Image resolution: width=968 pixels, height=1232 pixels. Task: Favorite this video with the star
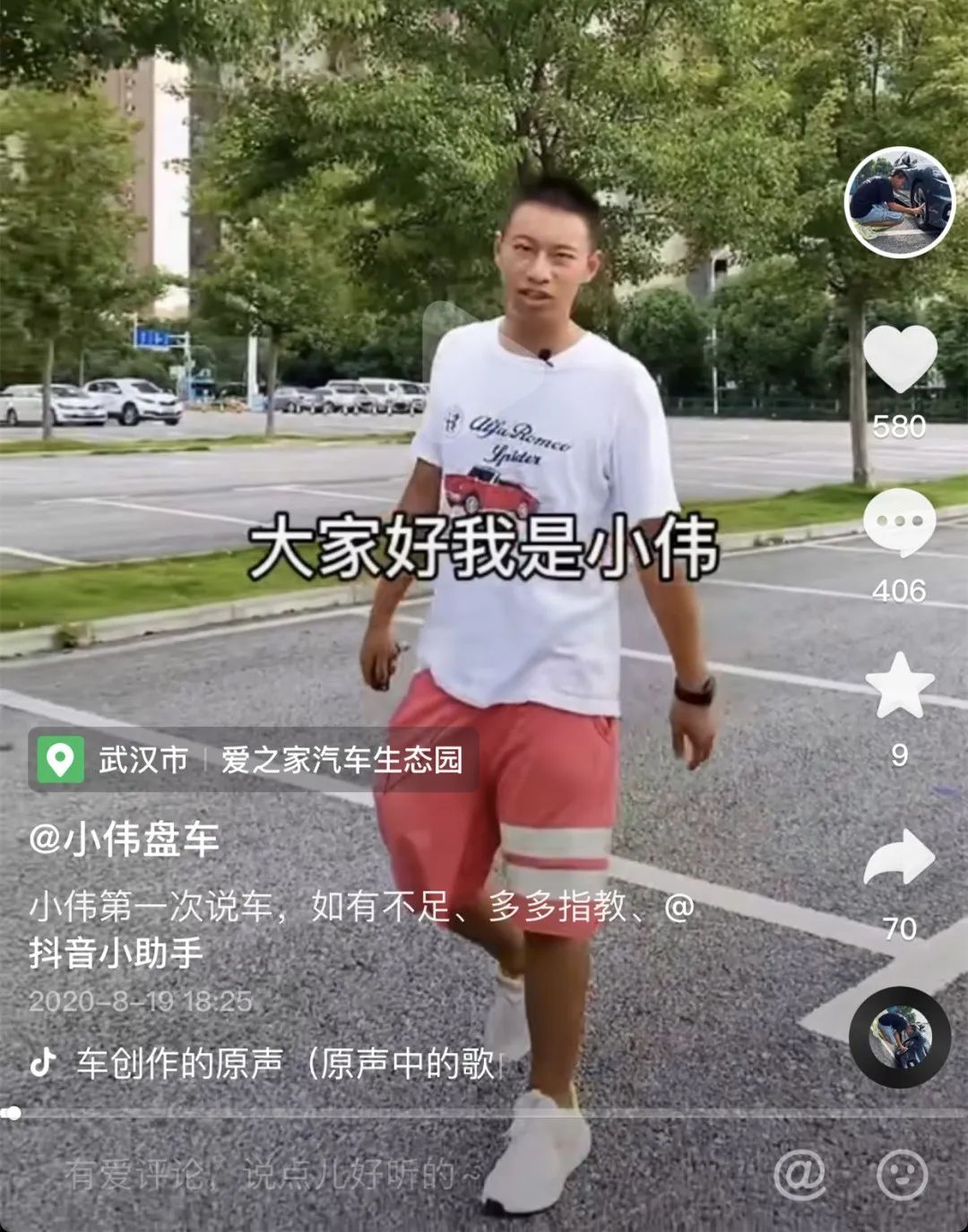pos(899,685)
